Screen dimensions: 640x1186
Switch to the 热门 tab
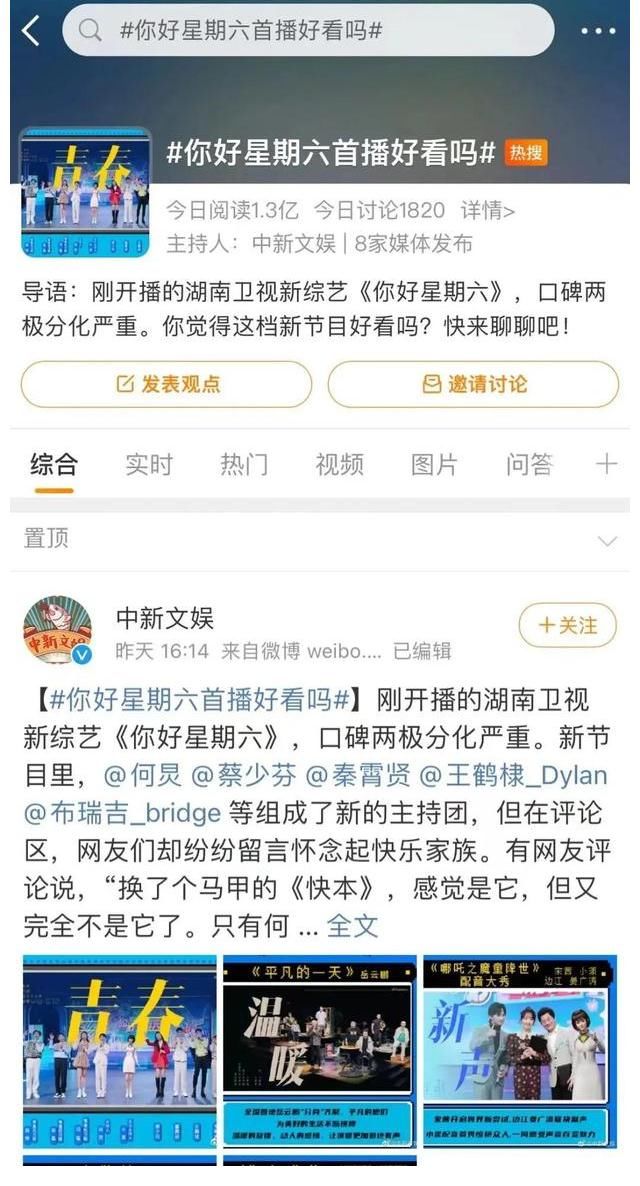coord(244,464)
